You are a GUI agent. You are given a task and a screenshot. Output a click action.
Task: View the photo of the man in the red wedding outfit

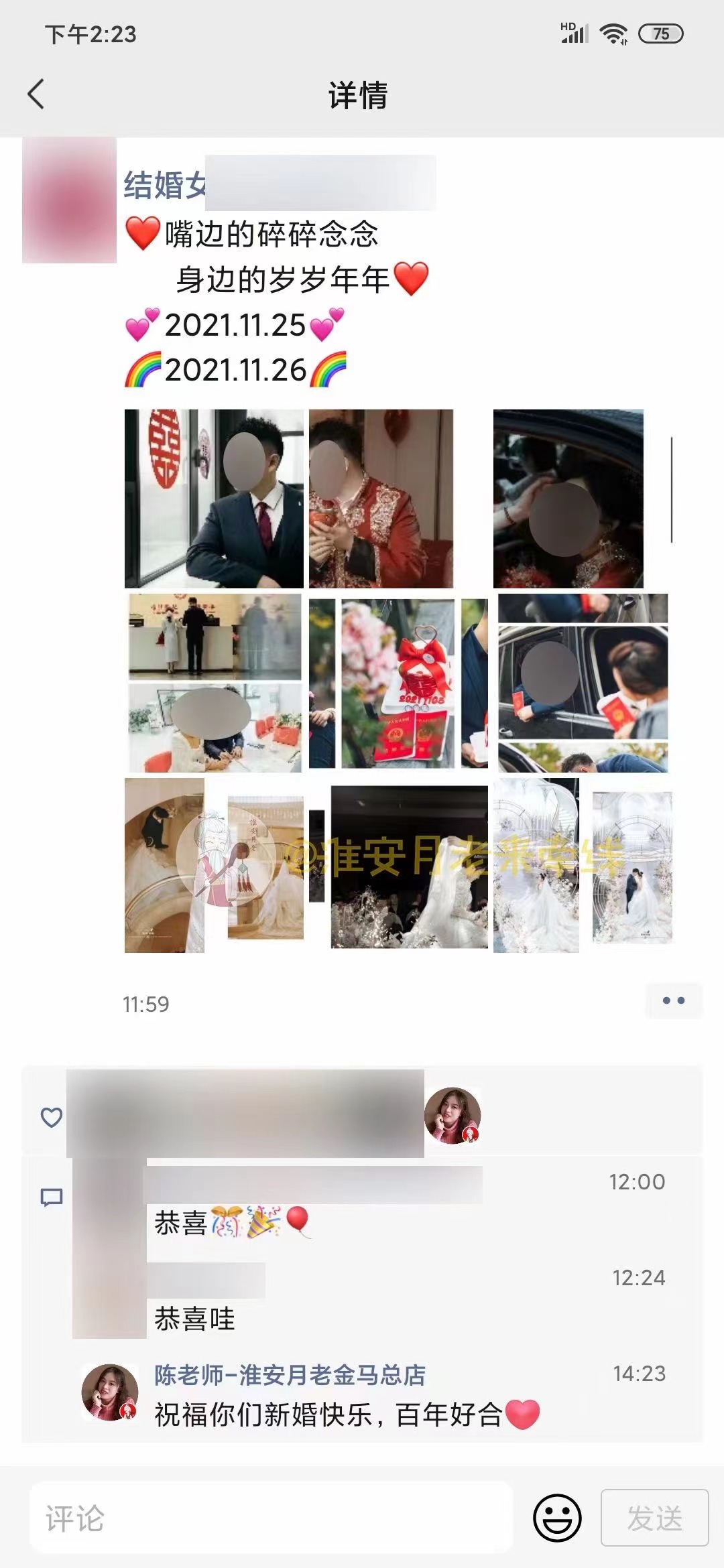381,499
